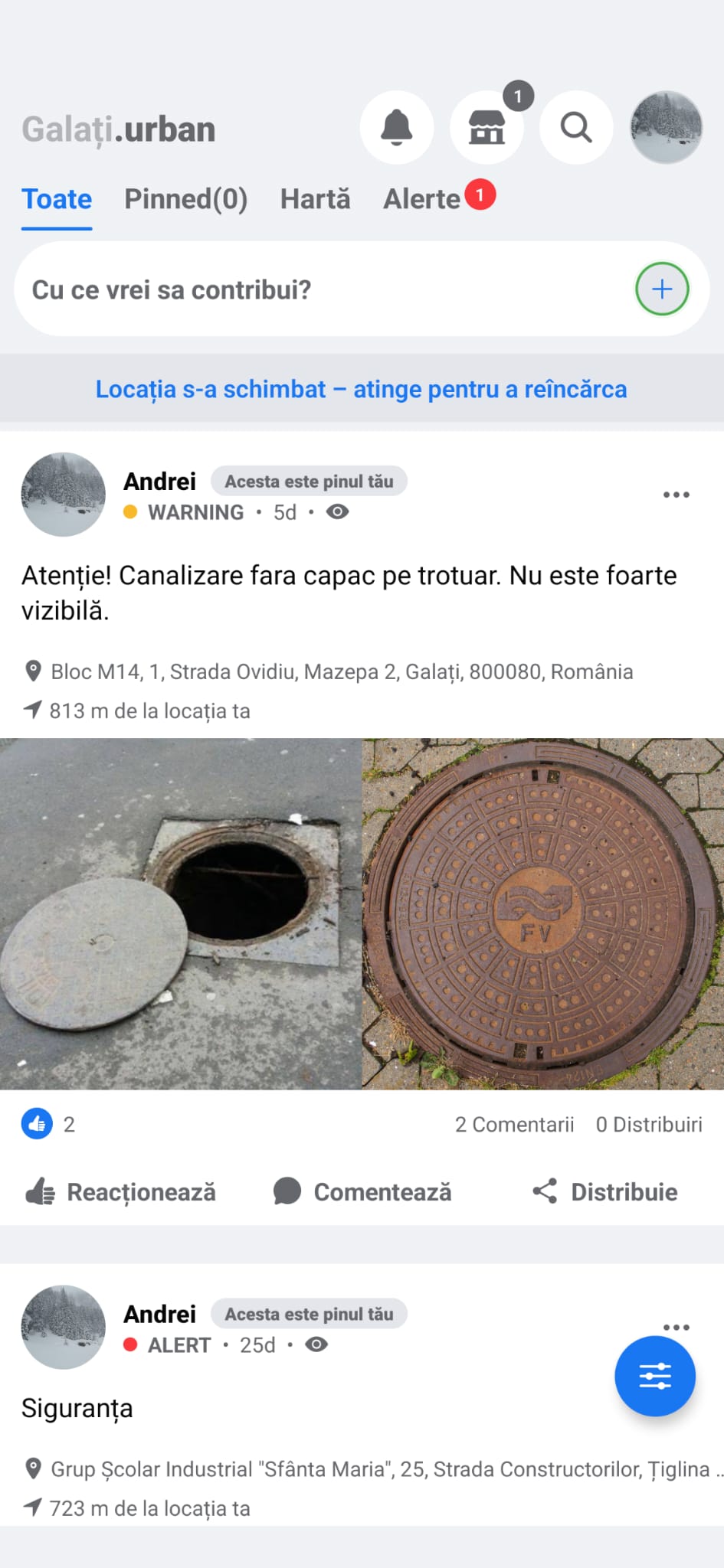Image resolution: width=724 pixels, height=1568 pixels.
Task: Click the distance arrow showing 813 m
Action: tap(32, 710)
